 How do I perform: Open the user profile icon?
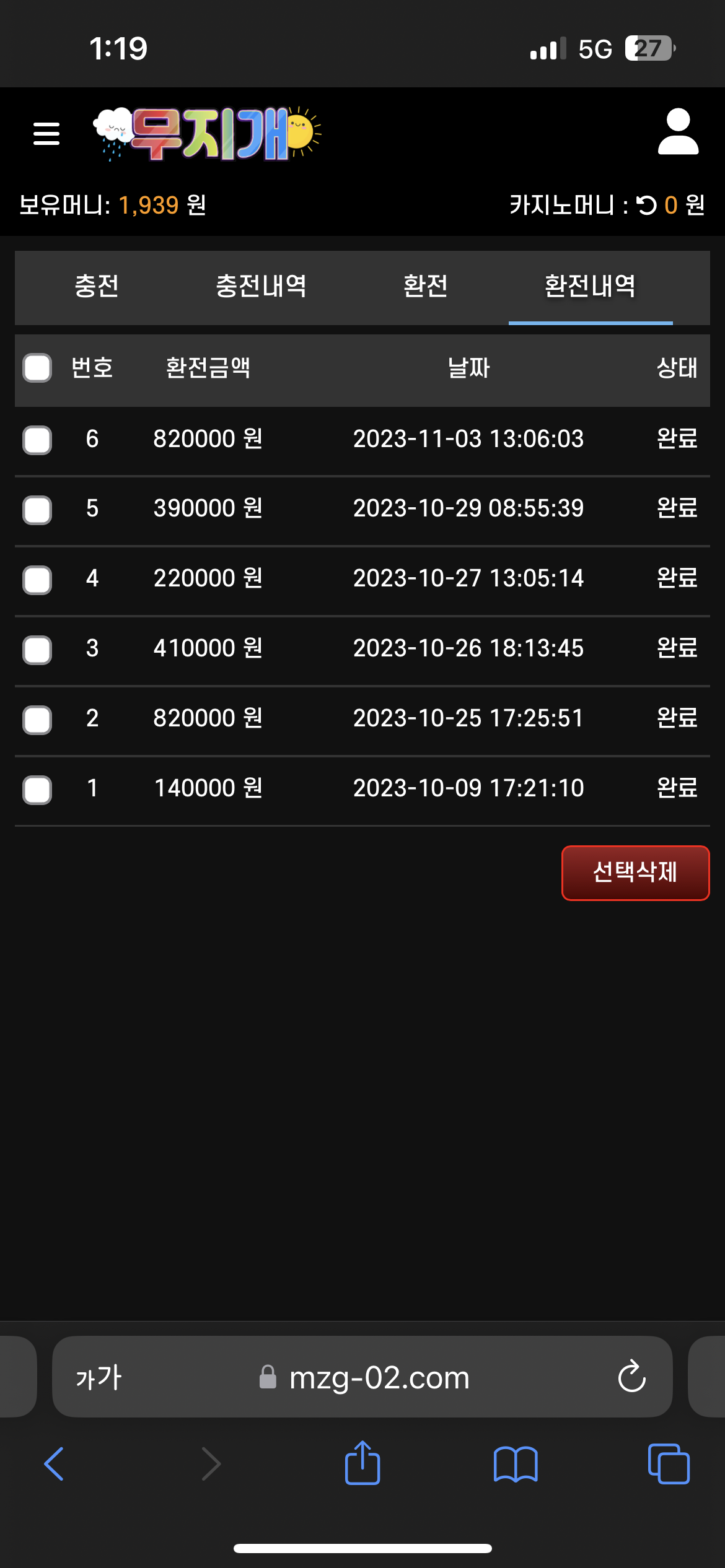pyautogui.click(x=678, y=132)
